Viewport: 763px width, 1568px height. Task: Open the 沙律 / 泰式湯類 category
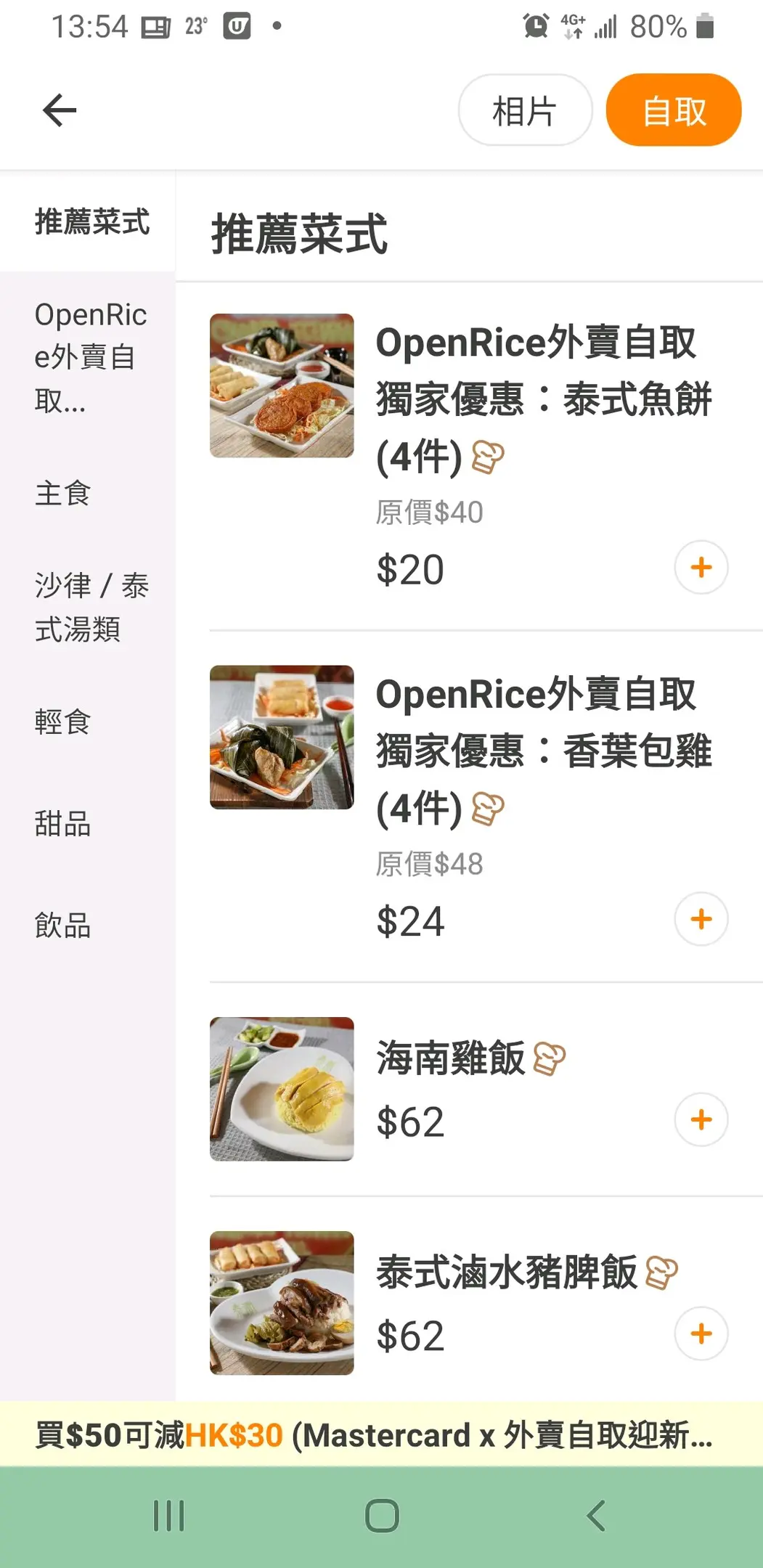tap(91, 607)
